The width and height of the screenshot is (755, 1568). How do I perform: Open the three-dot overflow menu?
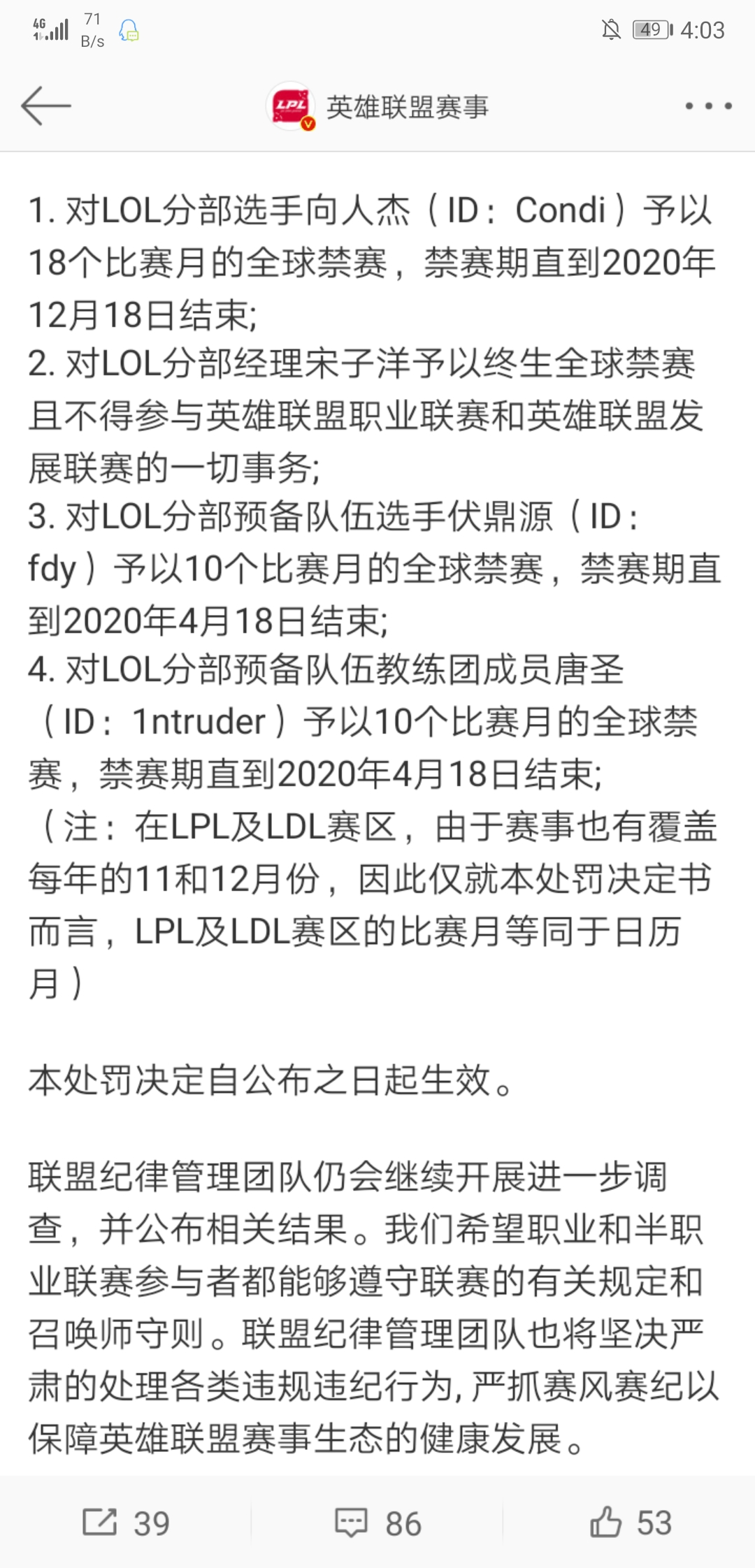pos(708,106)
